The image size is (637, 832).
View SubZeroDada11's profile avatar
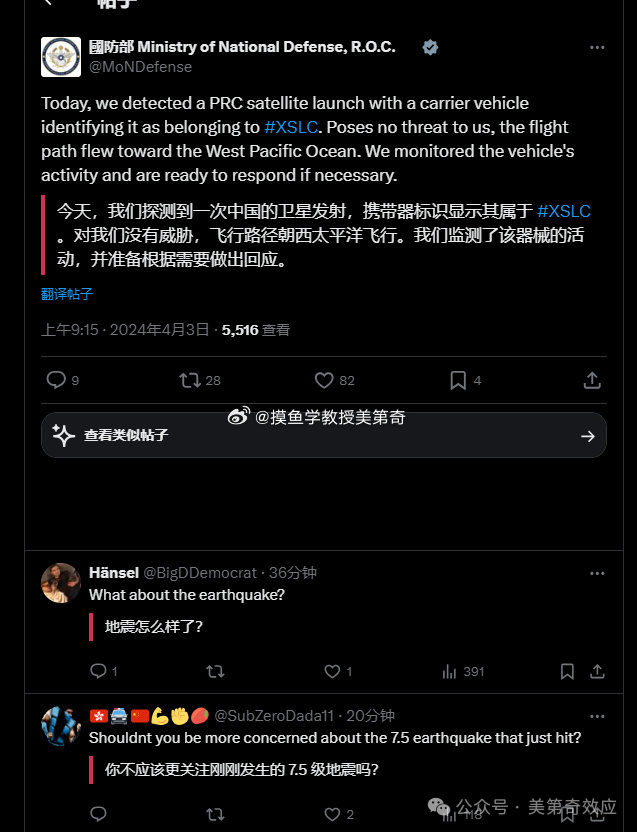61,726
